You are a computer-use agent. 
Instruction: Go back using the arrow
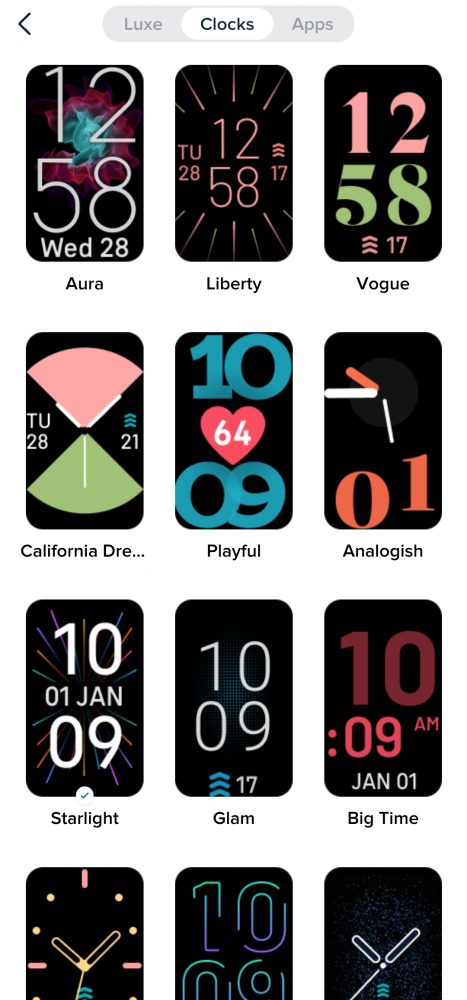coord(24,24)
